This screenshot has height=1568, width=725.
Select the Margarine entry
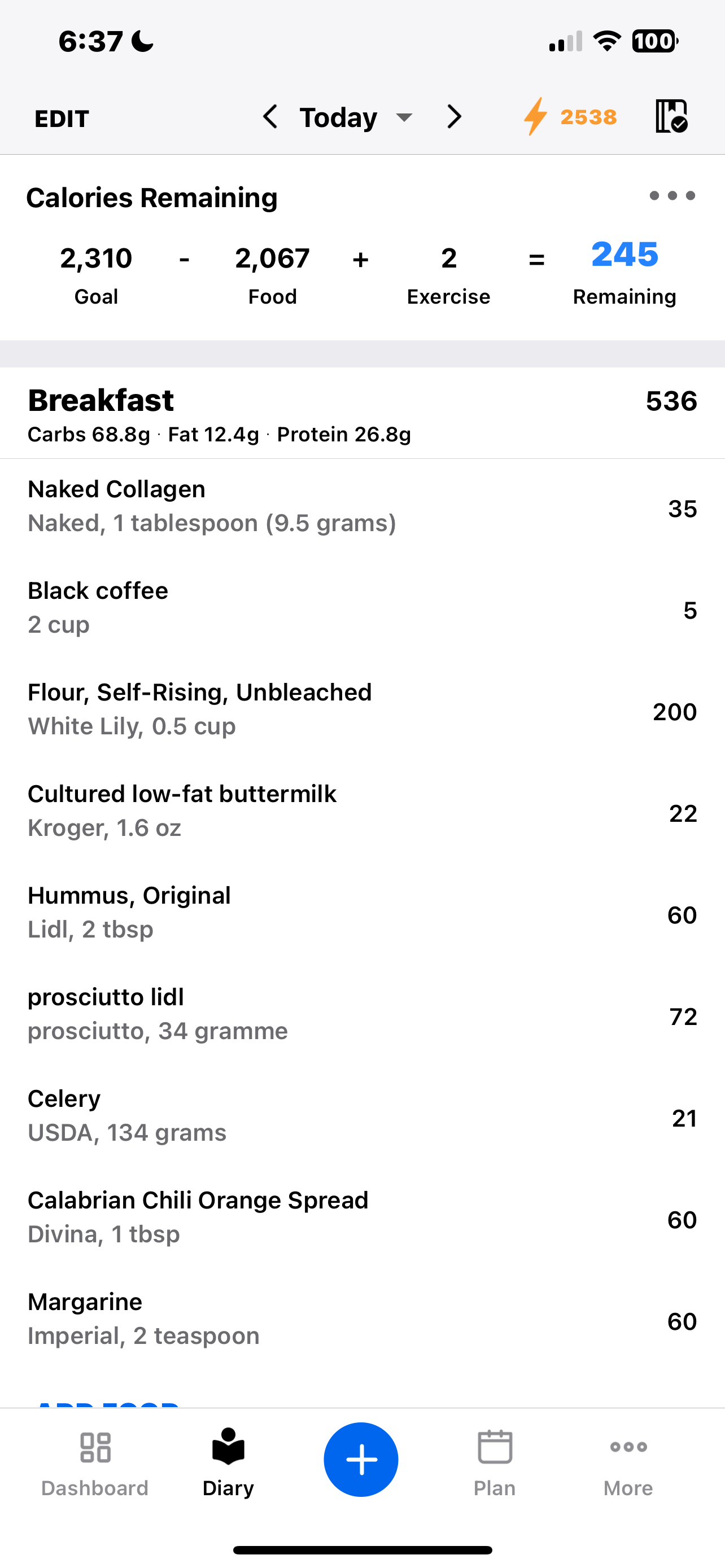click(362, 1320)
